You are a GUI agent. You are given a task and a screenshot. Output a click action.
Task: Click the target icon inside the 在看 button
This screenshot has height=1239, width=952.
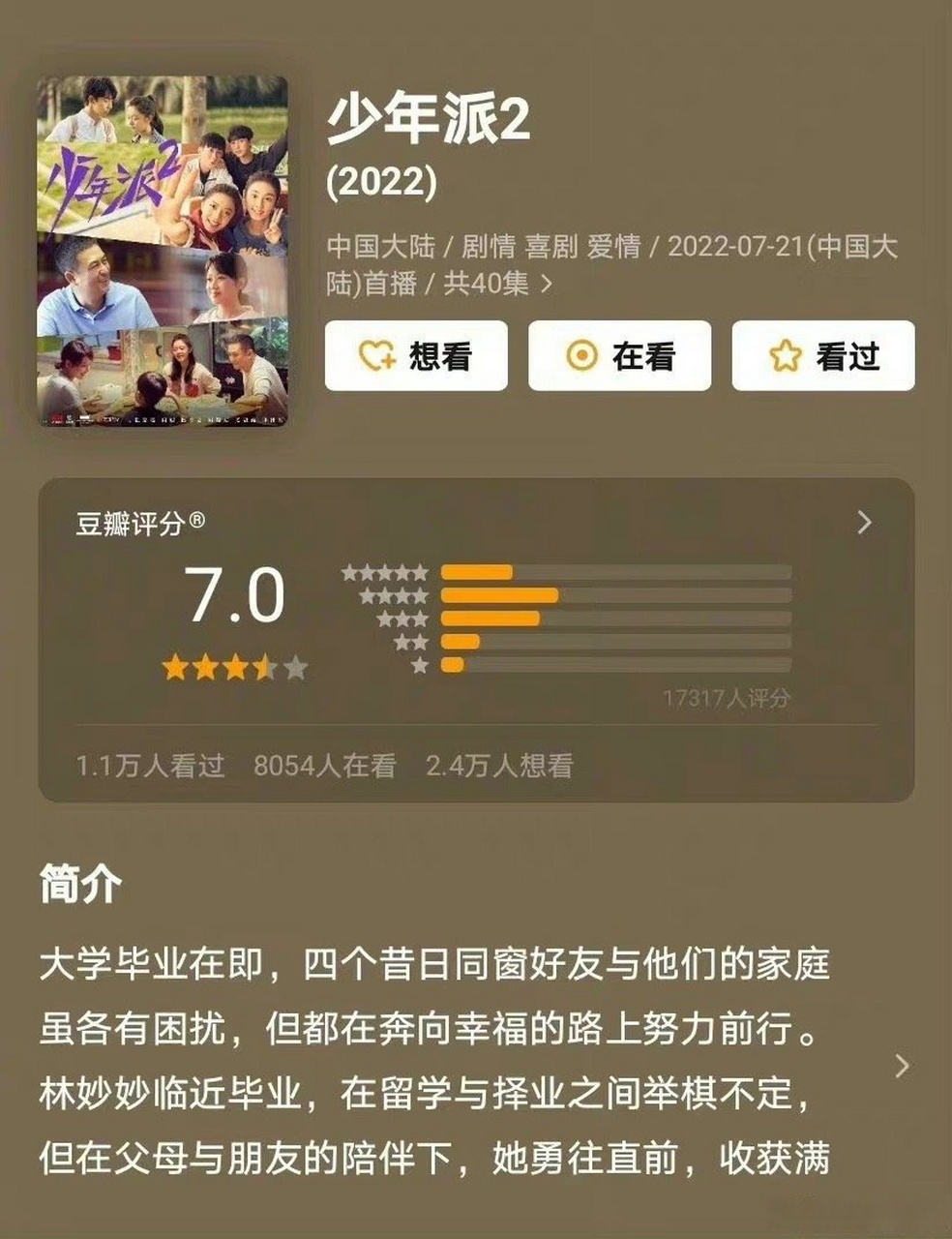[583, 356]
